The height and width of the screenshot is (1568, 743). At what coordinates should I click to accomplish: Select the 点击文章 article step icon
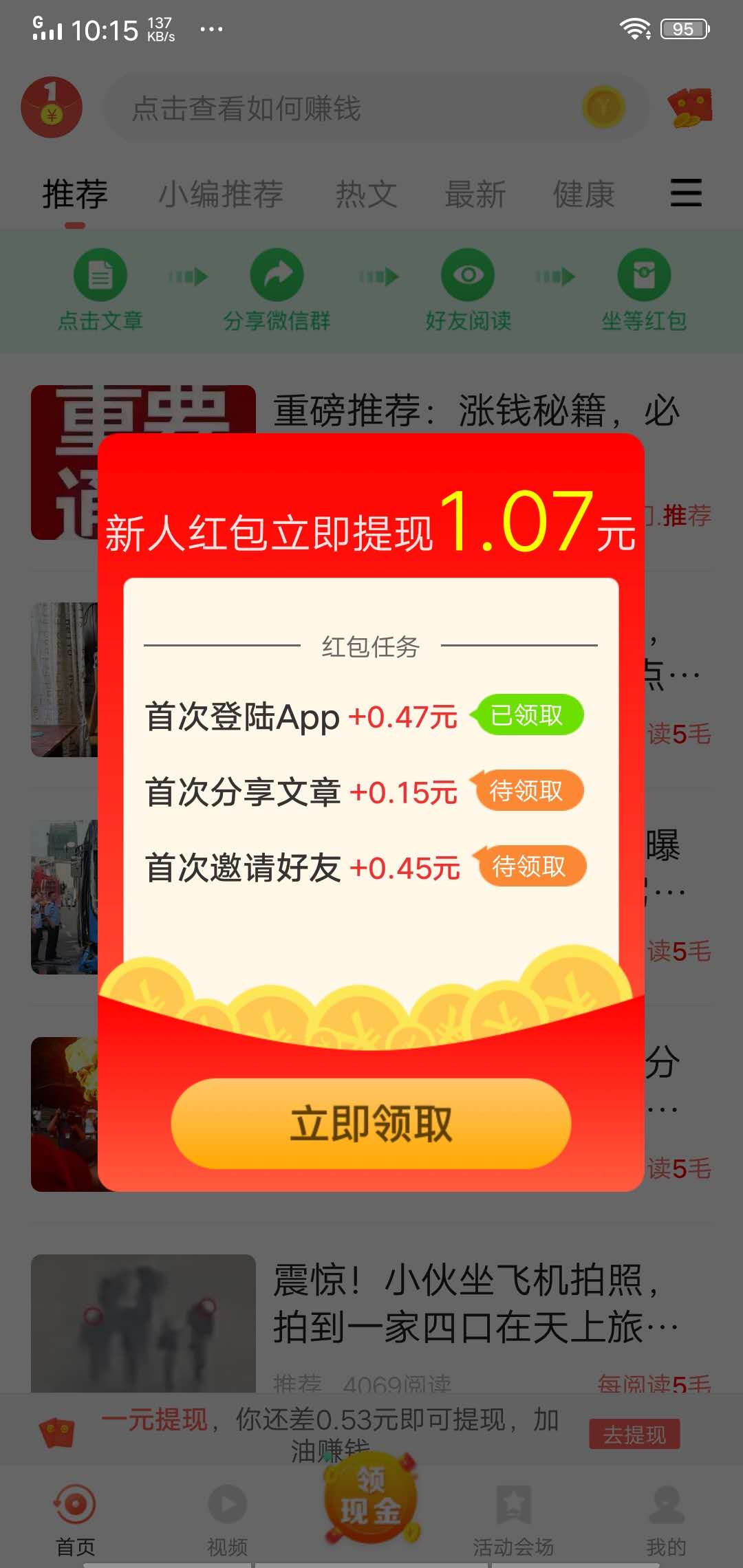pos(100,274)
